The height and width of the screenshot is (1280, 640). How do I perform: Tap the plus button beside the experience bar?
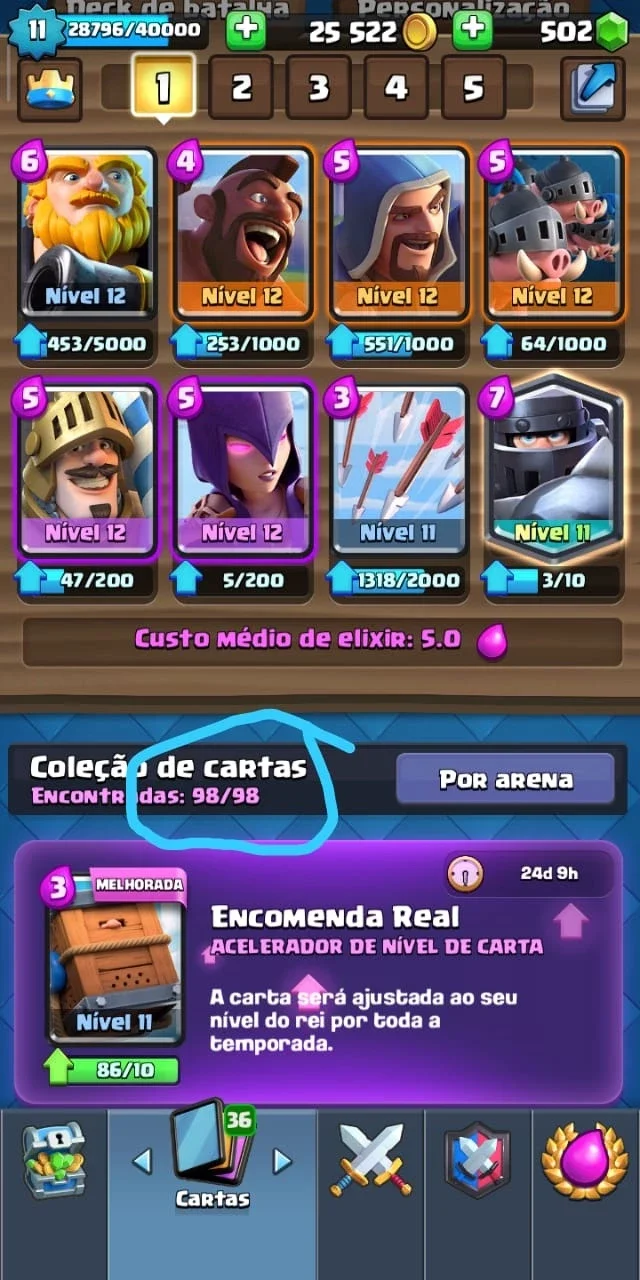pyautogui.click(x=246, y=32)
